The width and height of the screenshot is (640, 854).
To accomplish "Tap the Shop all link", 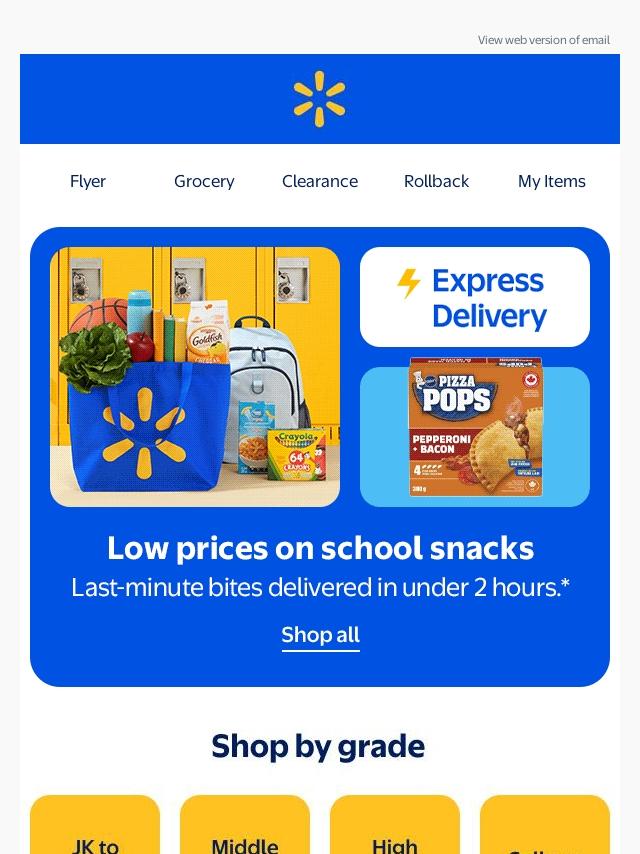I will point(320,635).
